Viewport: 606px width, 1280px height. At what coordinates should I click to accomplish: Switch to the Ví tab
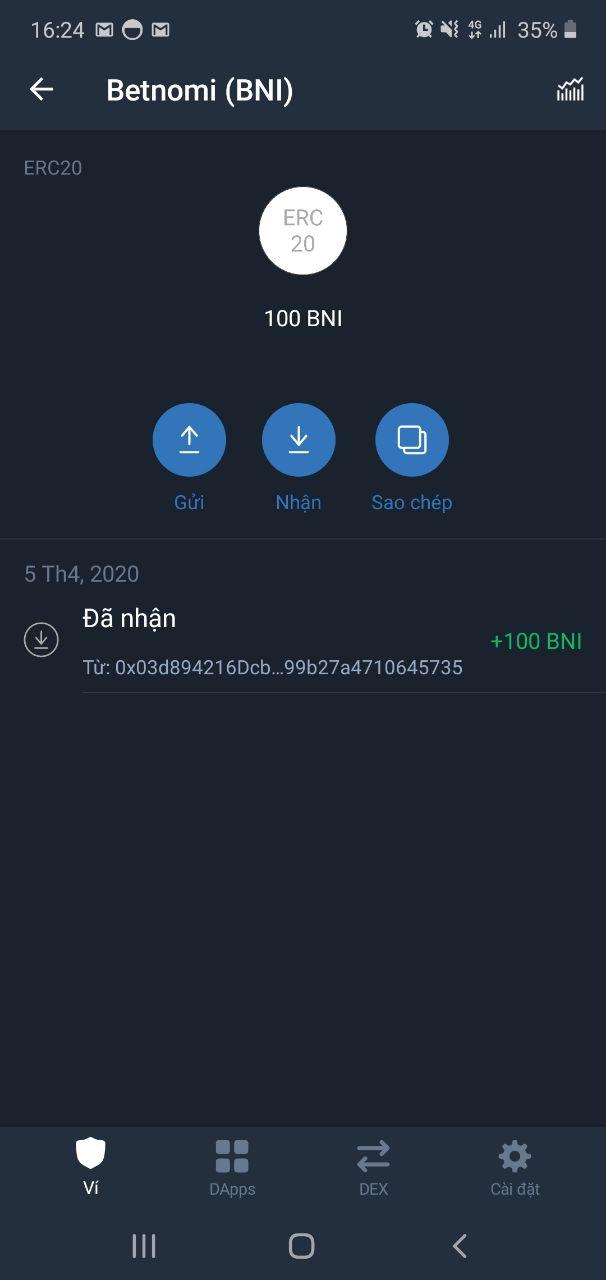coord(91,1166)
